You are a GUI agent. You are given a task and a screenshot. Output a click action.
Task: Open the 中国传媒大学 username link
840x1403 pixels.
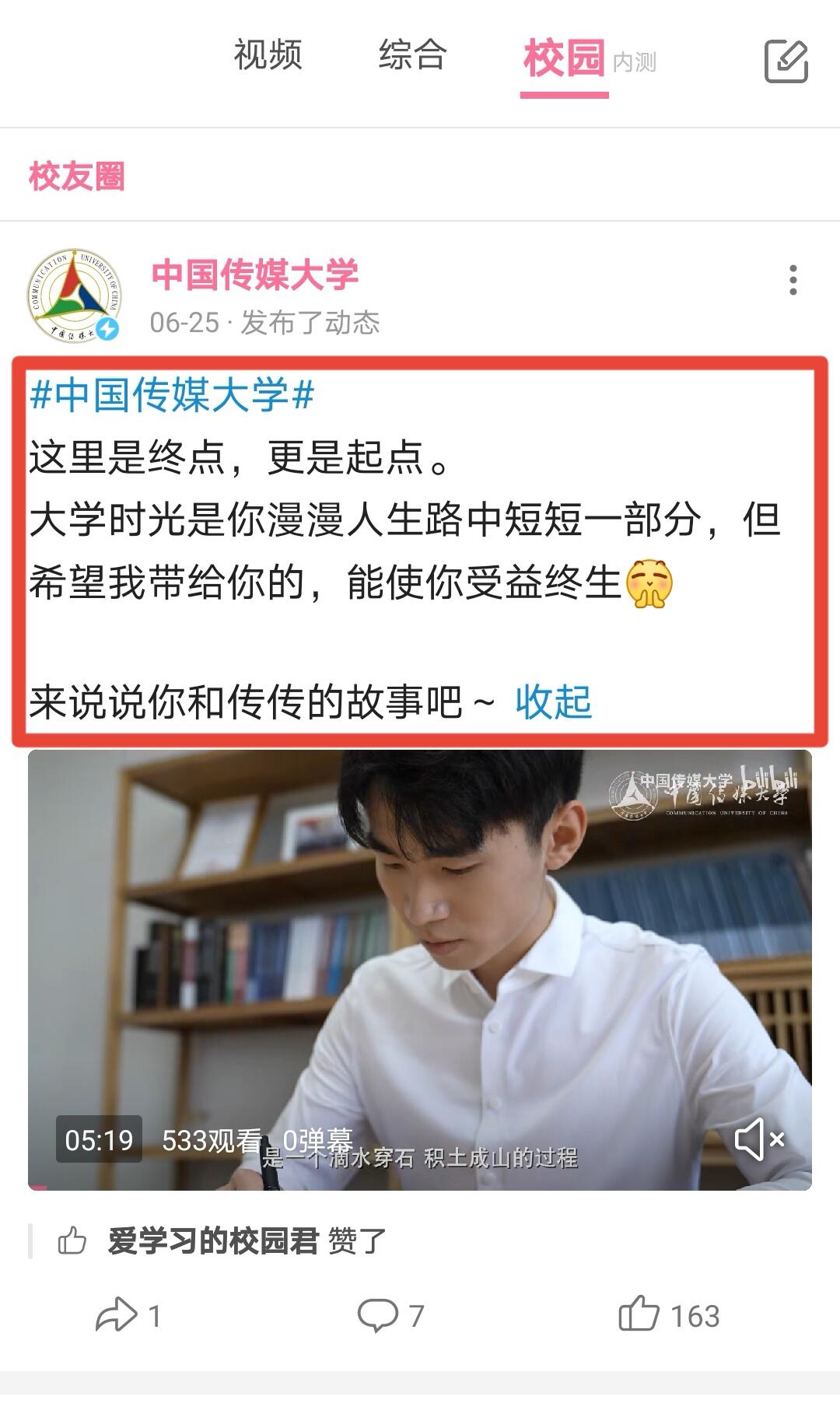(254, 275)
